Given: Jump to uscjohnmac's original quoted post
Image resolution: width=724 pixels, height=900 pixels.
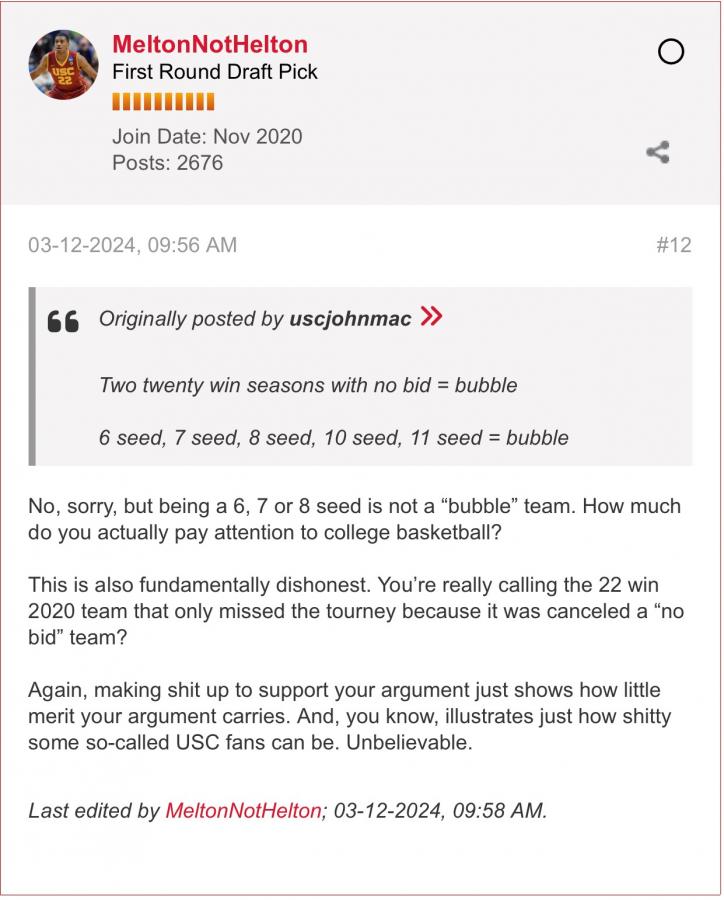Looking at the screenshot, I should (x=432, y=318).
